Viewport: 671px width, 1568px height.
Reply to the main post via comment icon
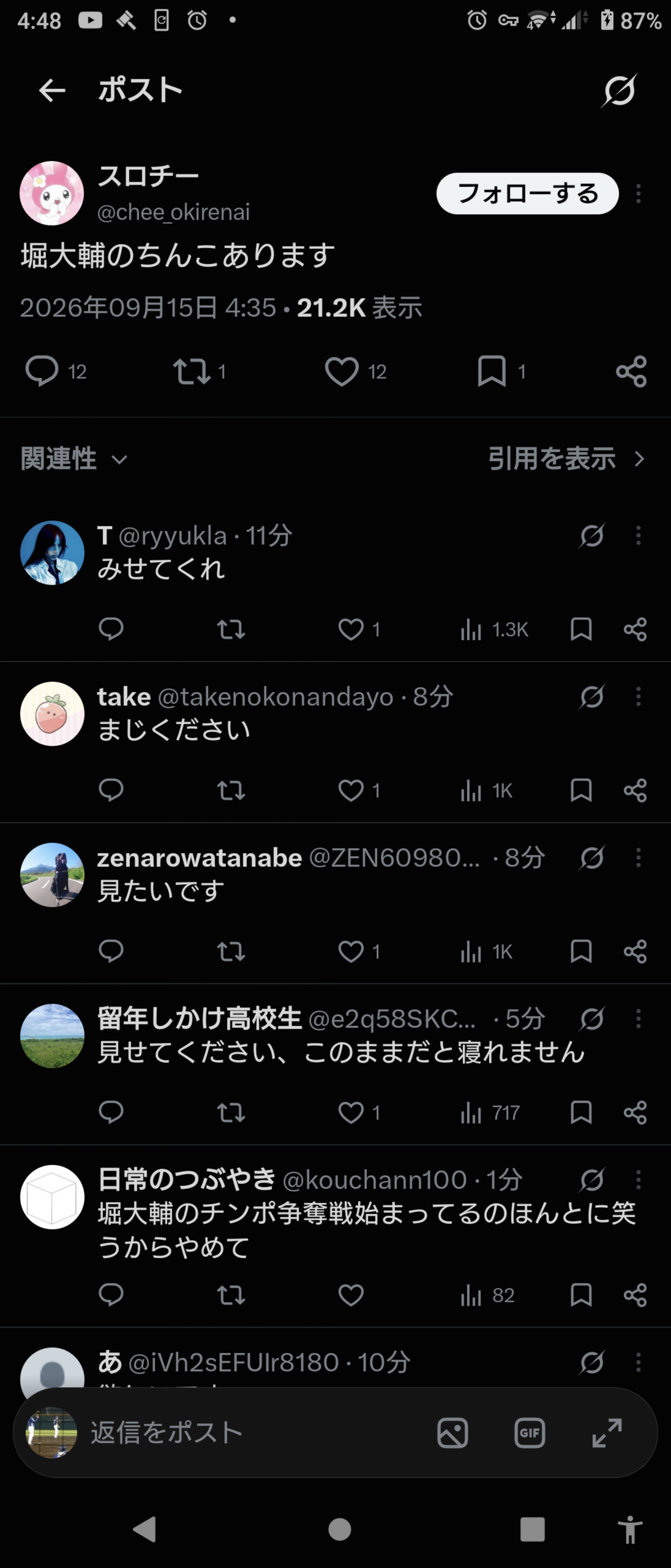(x=41, y=371)
